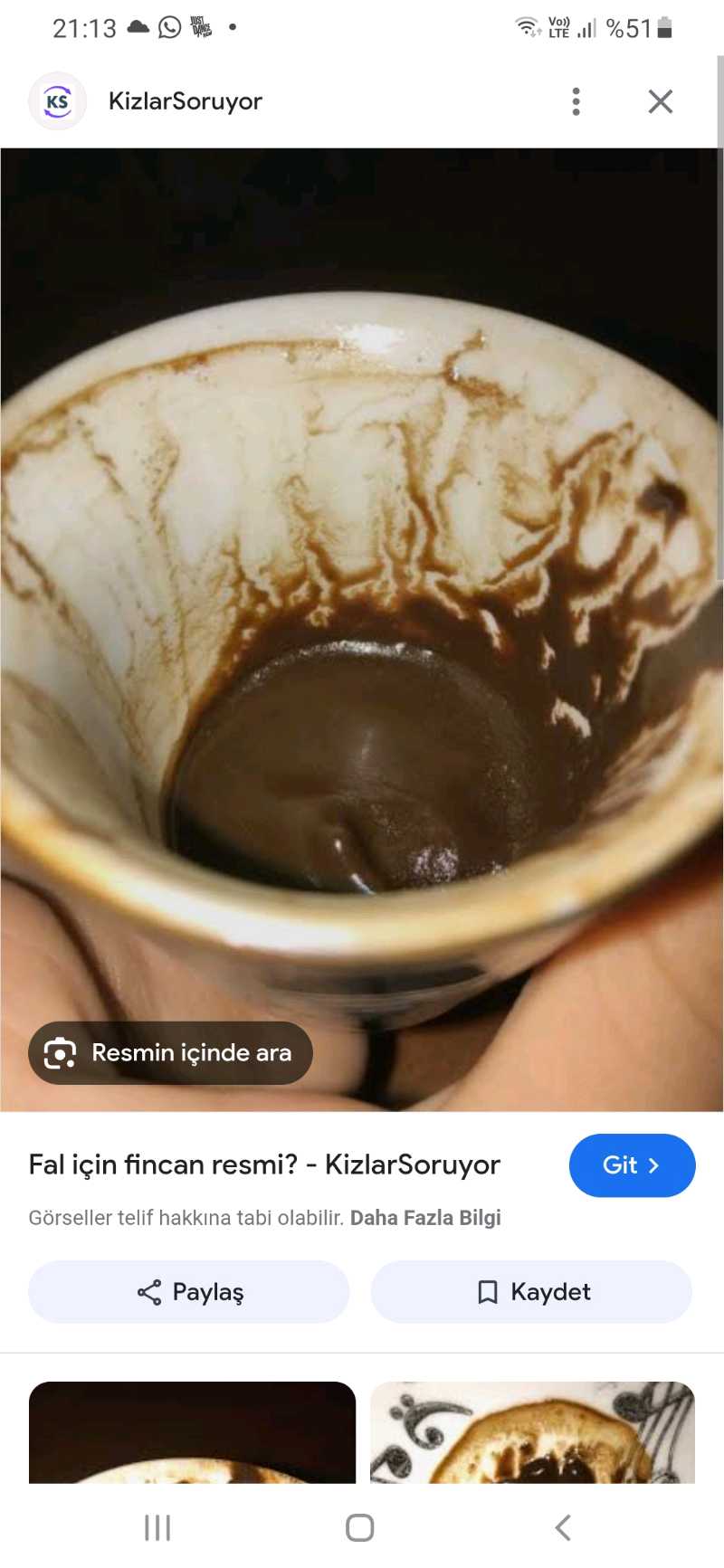Open the three-dot overflow menu
724x1568 pixels.
(576, 101)
